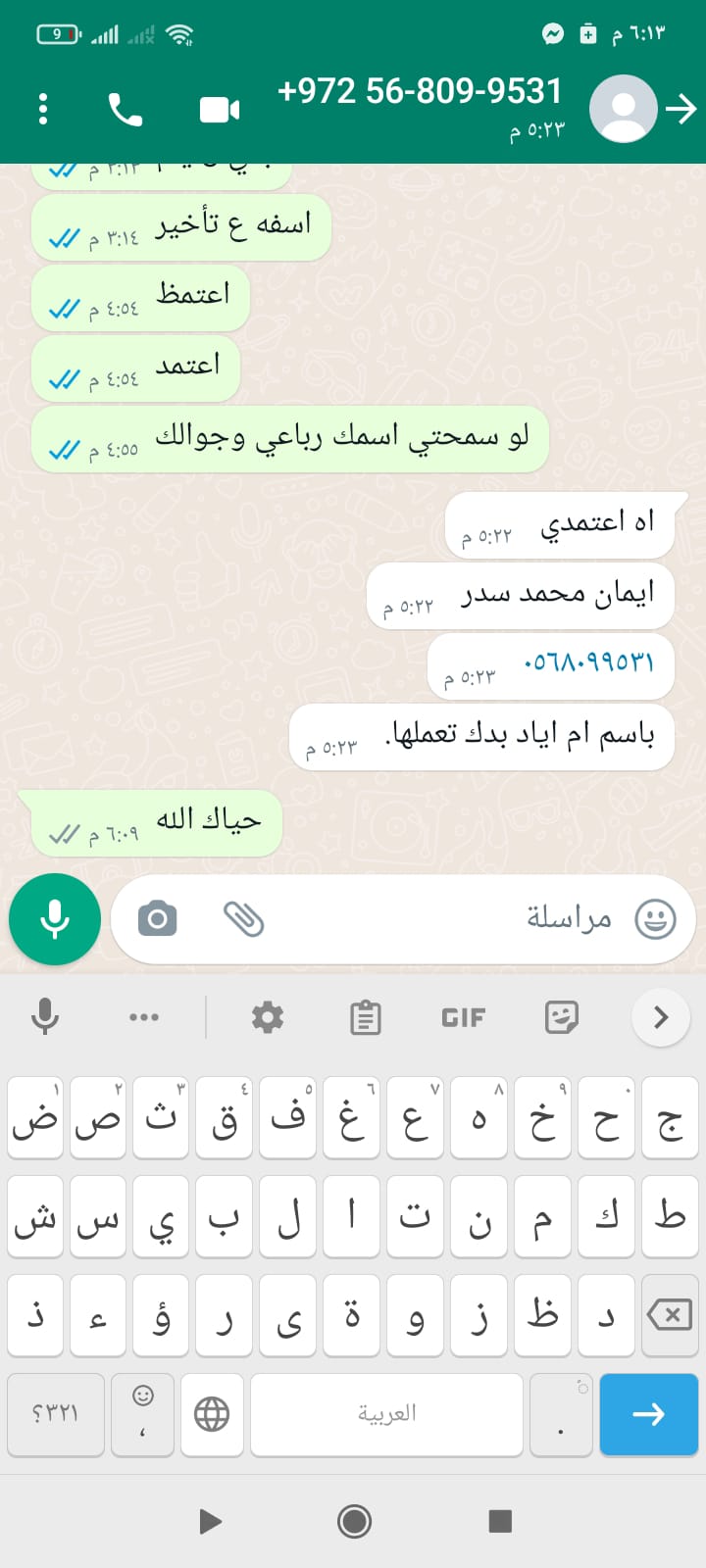Start a video call with this contact

(x=220, y=109)
